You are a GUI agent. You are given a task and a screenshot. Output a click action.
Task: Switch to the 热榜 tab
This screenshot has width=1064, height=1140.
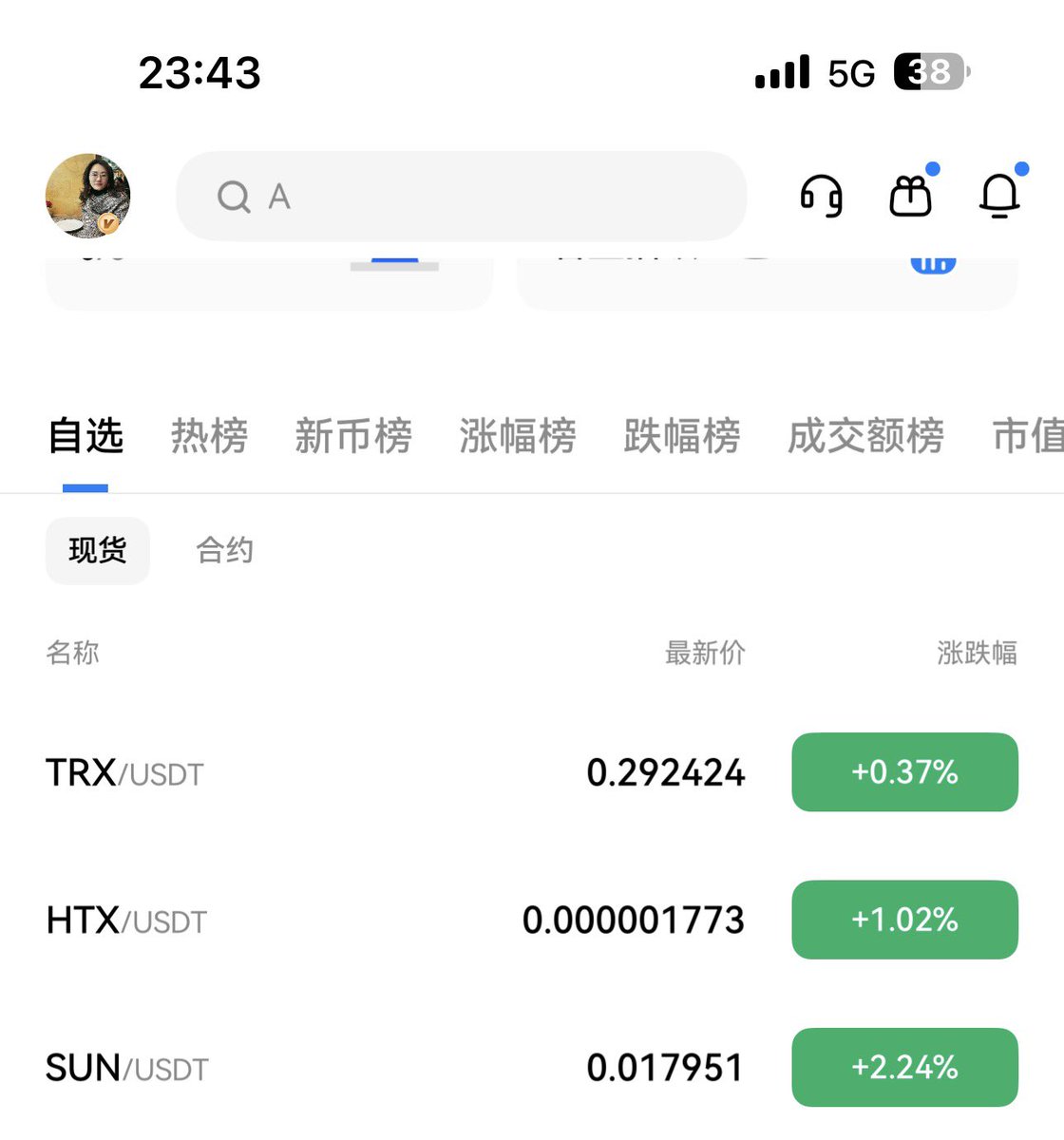pyautogui.click(x=209, y=436)
